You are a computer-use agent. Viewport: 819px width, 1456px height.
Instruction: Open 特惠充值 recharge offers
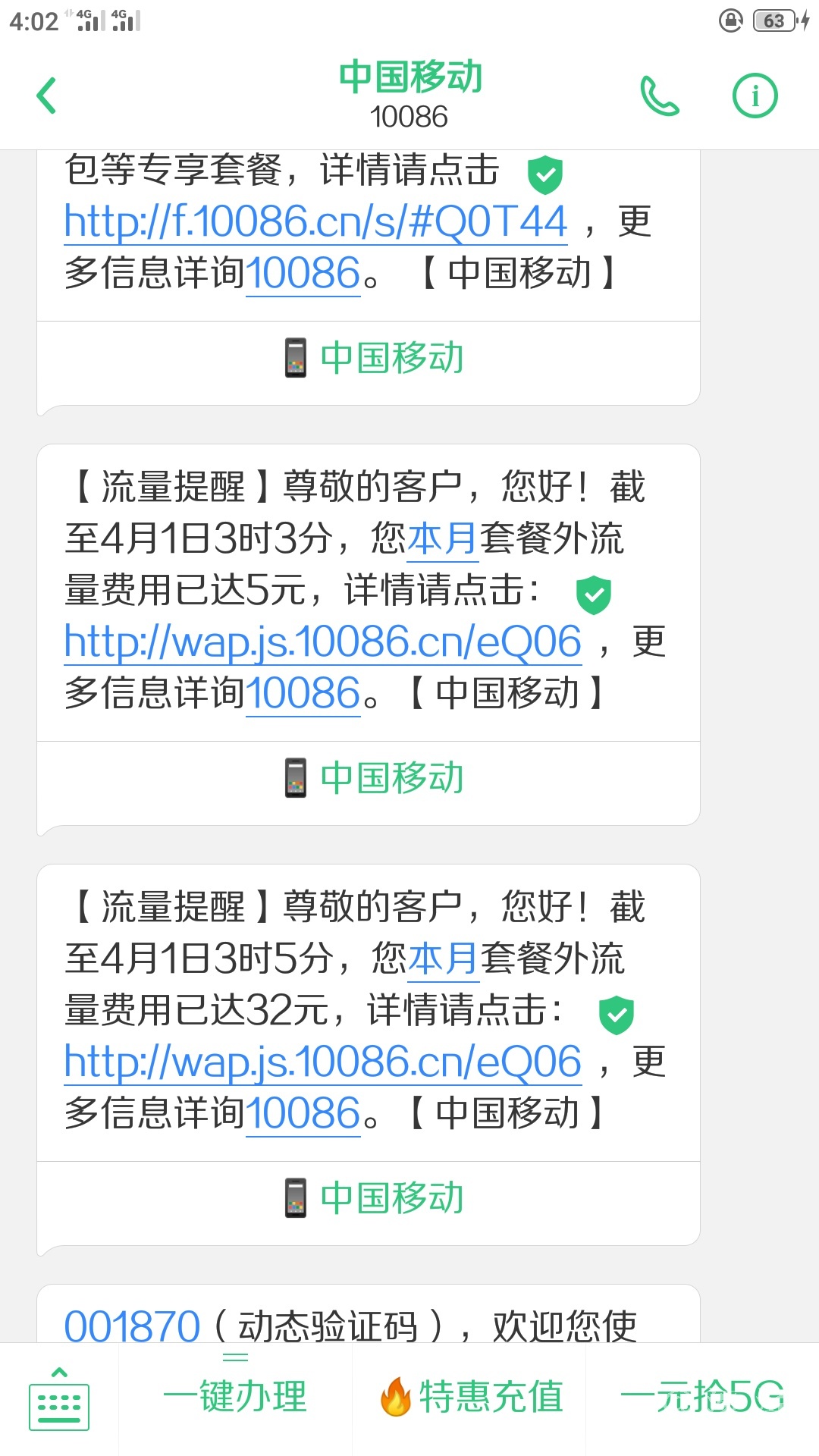[472, 1397]
